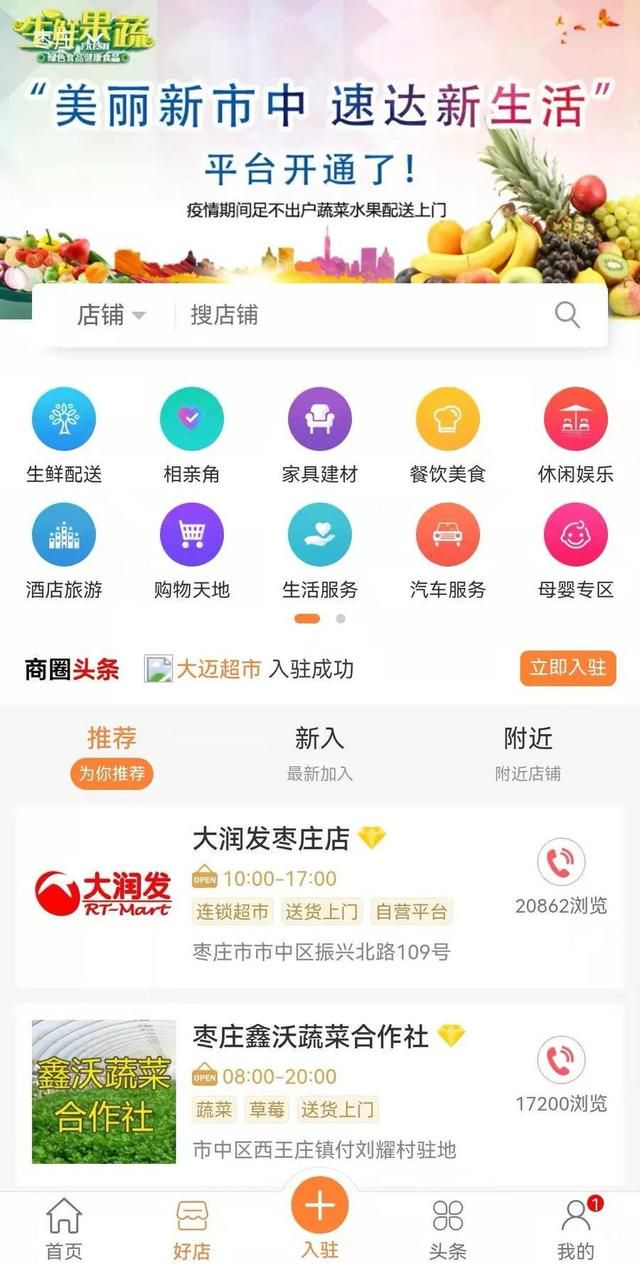Tap the 搜店铺 search input field

pos(360,316)
